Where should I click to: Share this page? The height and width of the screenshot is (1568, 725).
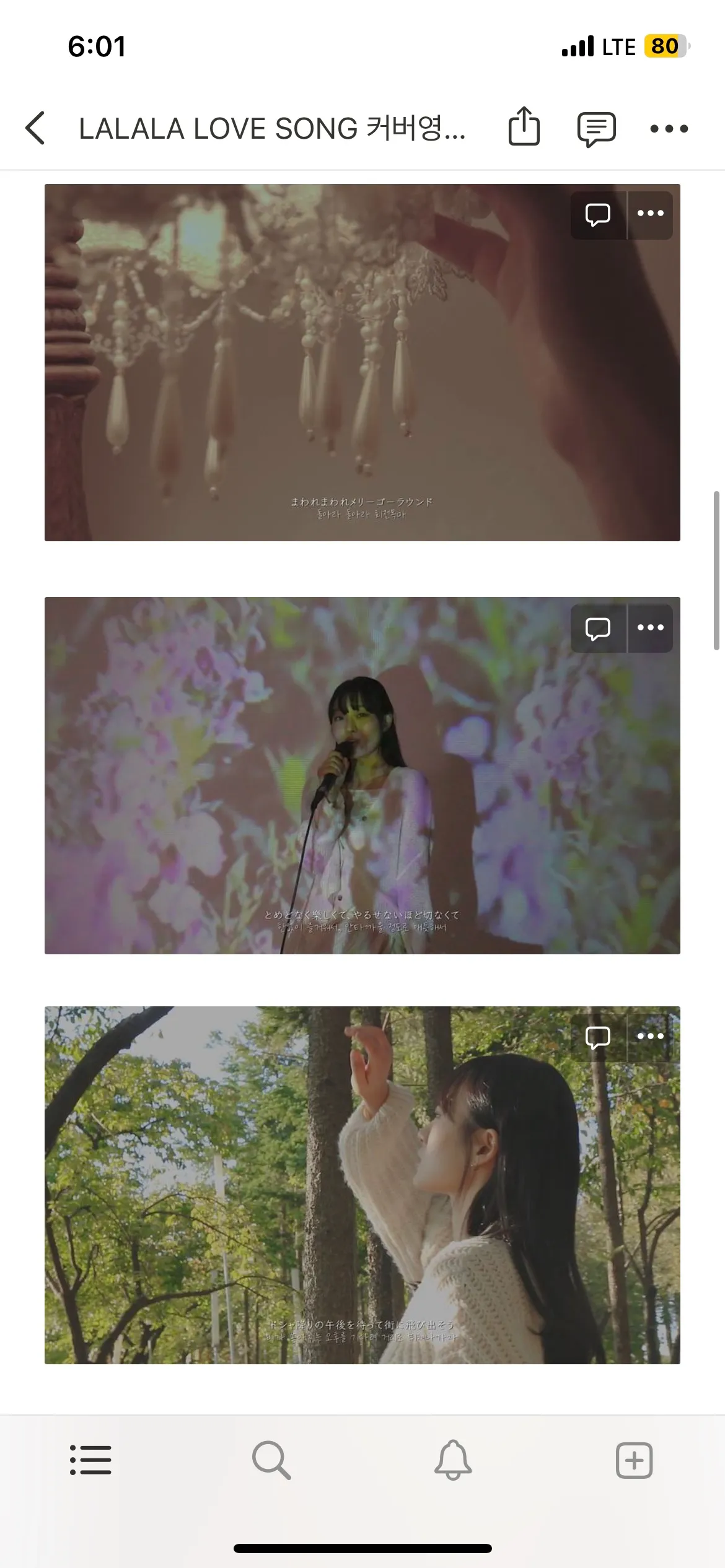point(524,127)
